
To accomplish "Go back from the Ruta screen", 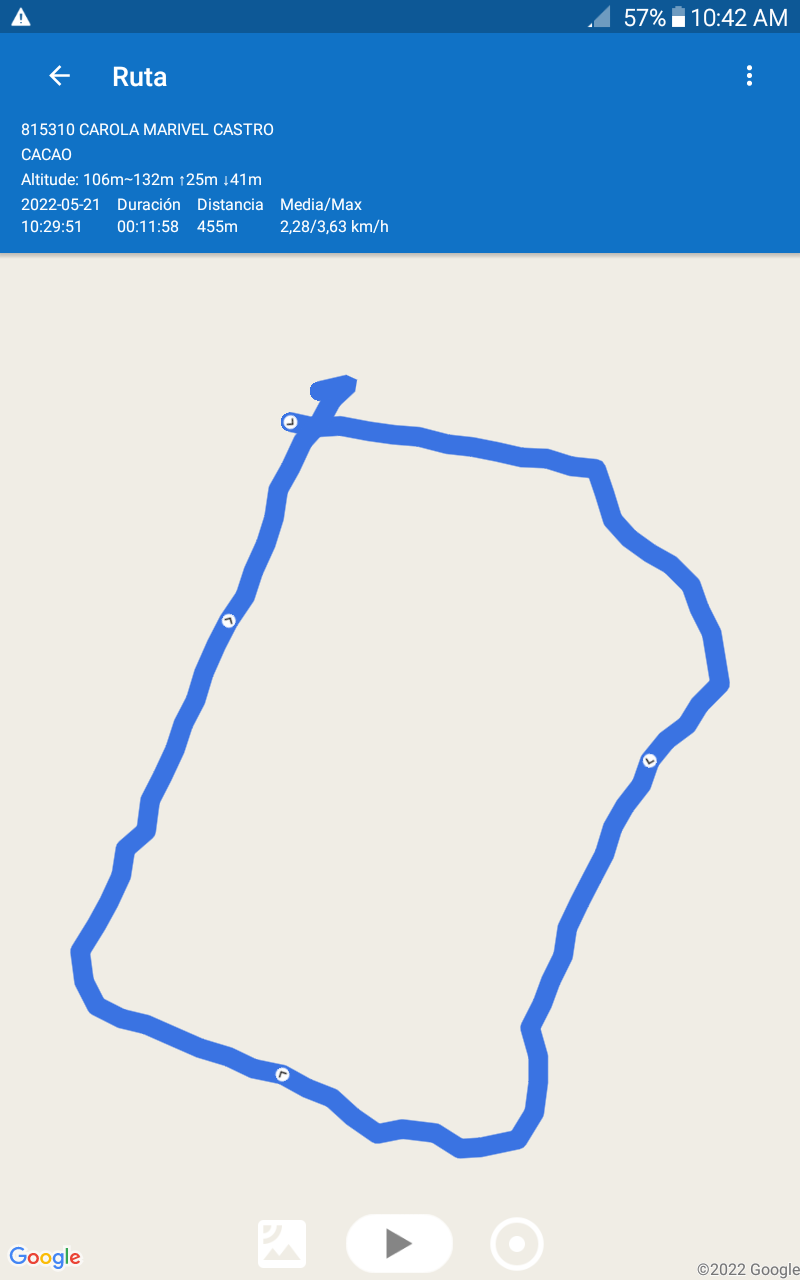I will pos(59,76).
